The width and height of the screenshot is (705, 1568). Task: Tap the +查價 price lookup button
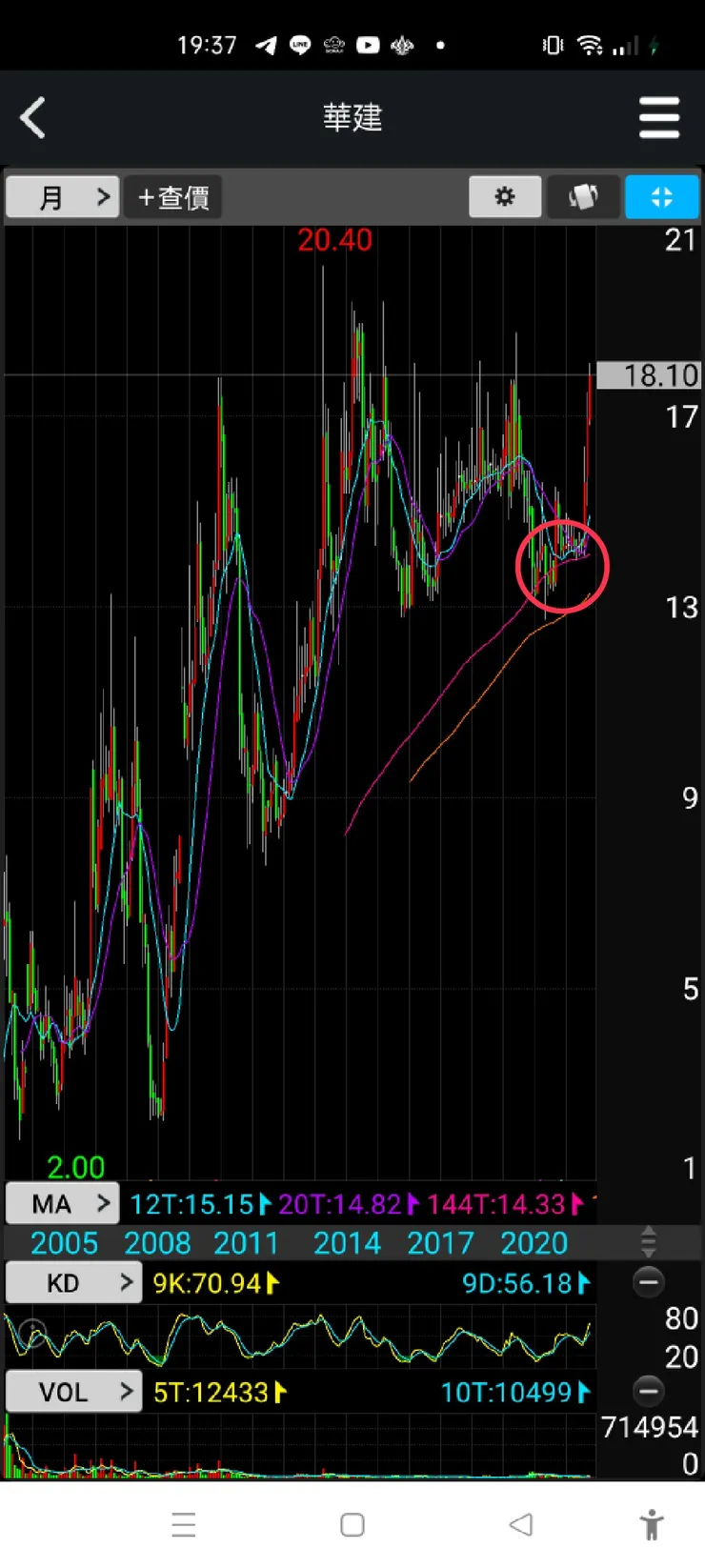(x=173, y=197)
